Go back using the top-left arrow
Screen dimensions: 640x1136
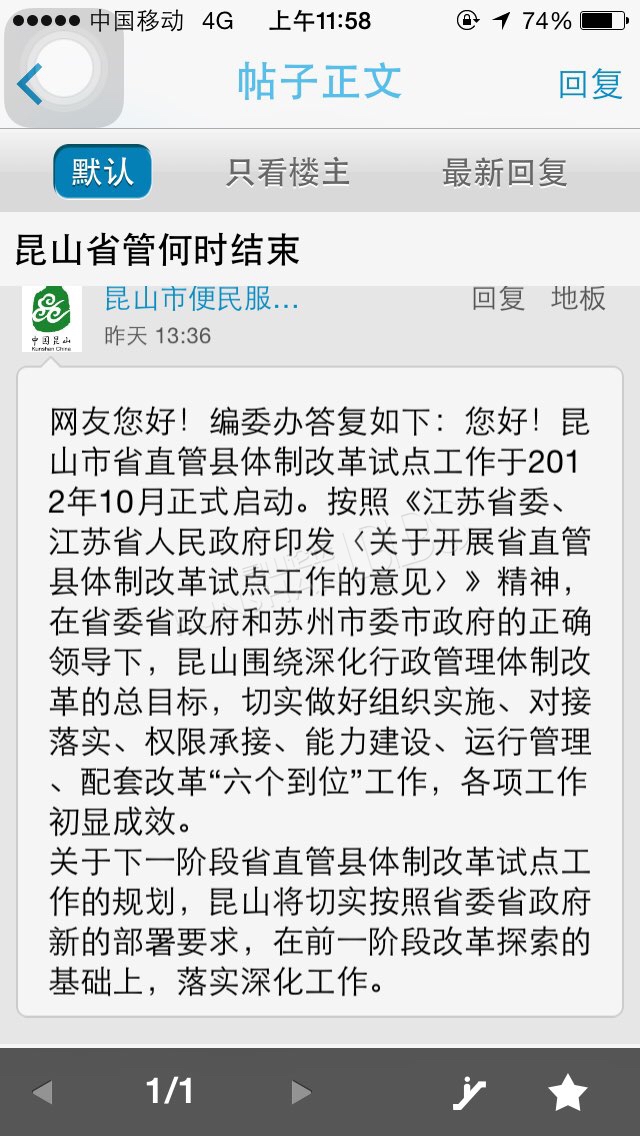click(x=30, y=83)
